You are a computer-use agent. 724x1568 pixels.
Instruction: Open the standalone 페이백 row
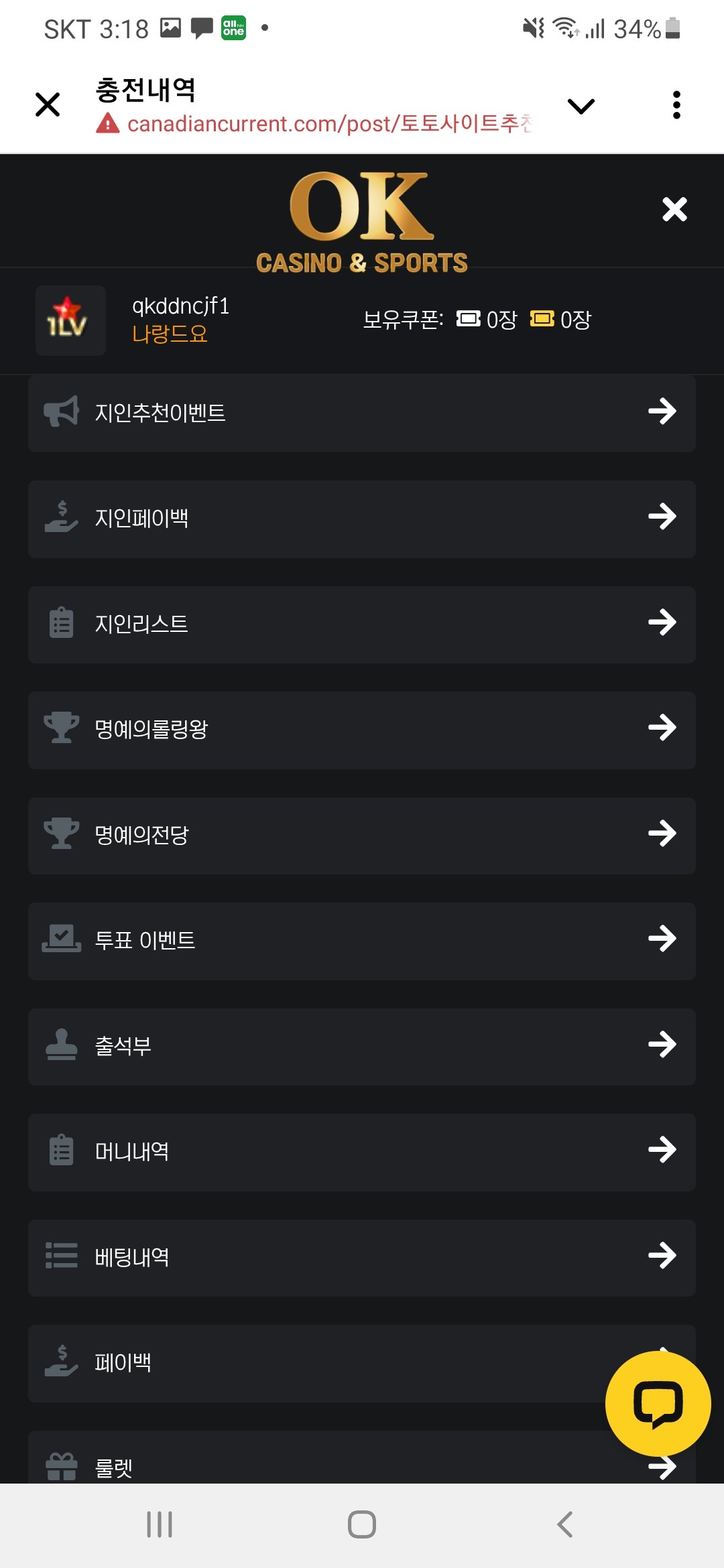click(315, 1364)
